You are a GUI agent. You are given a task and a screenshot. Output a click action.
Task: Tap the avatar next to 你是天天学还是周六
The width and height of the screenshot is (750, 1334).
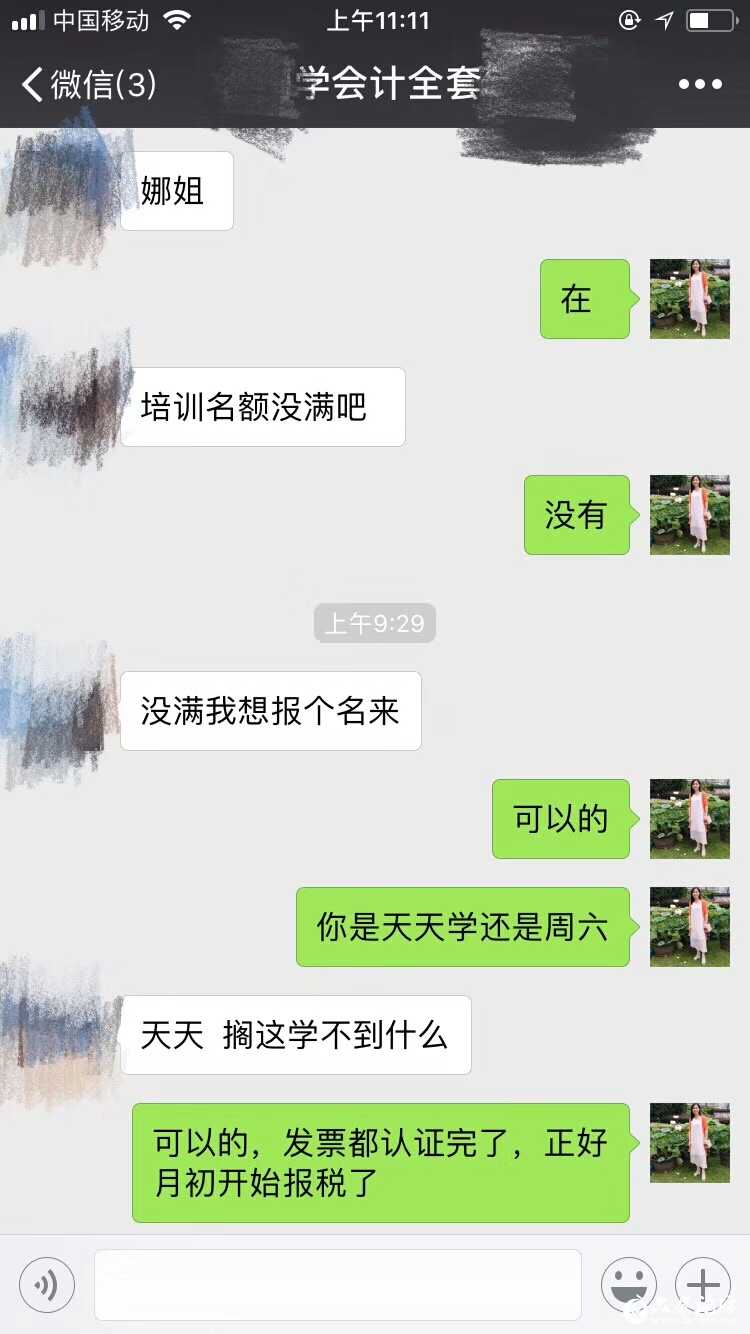tap(689, 926)
